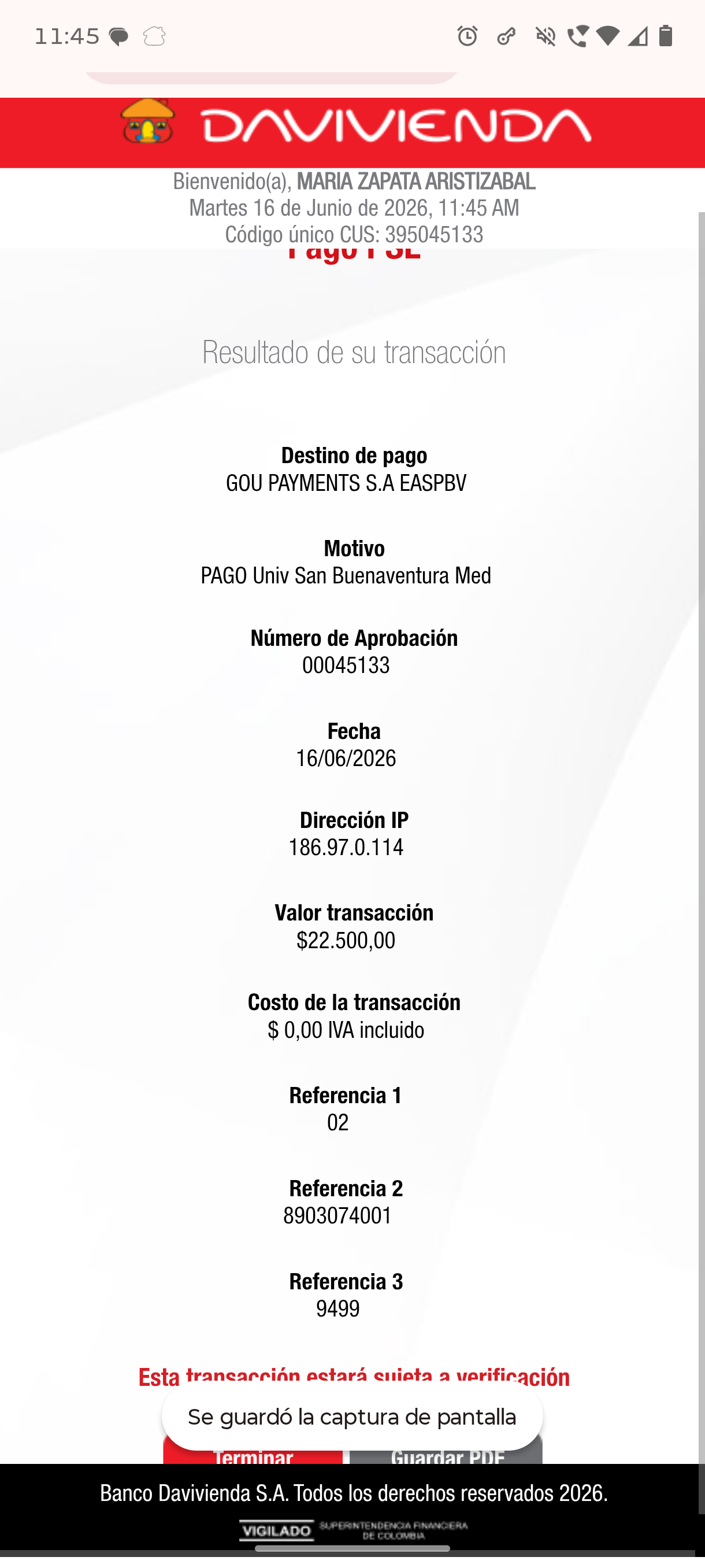
Task: Save the receipt with Guardar PDF
Action: [447, 1456]
